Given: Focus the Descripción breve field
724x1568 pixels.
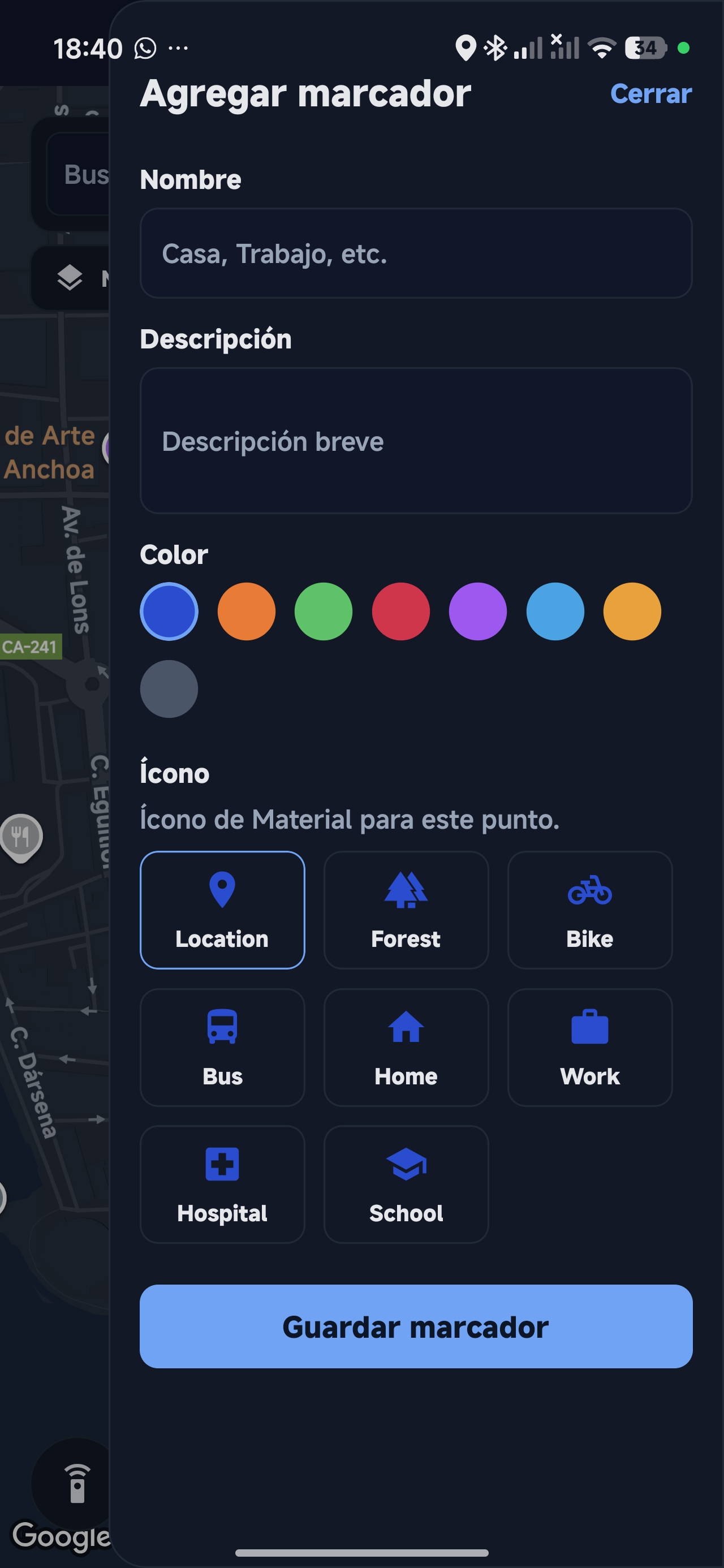Looking at the screenshot, I should [416, 440].
